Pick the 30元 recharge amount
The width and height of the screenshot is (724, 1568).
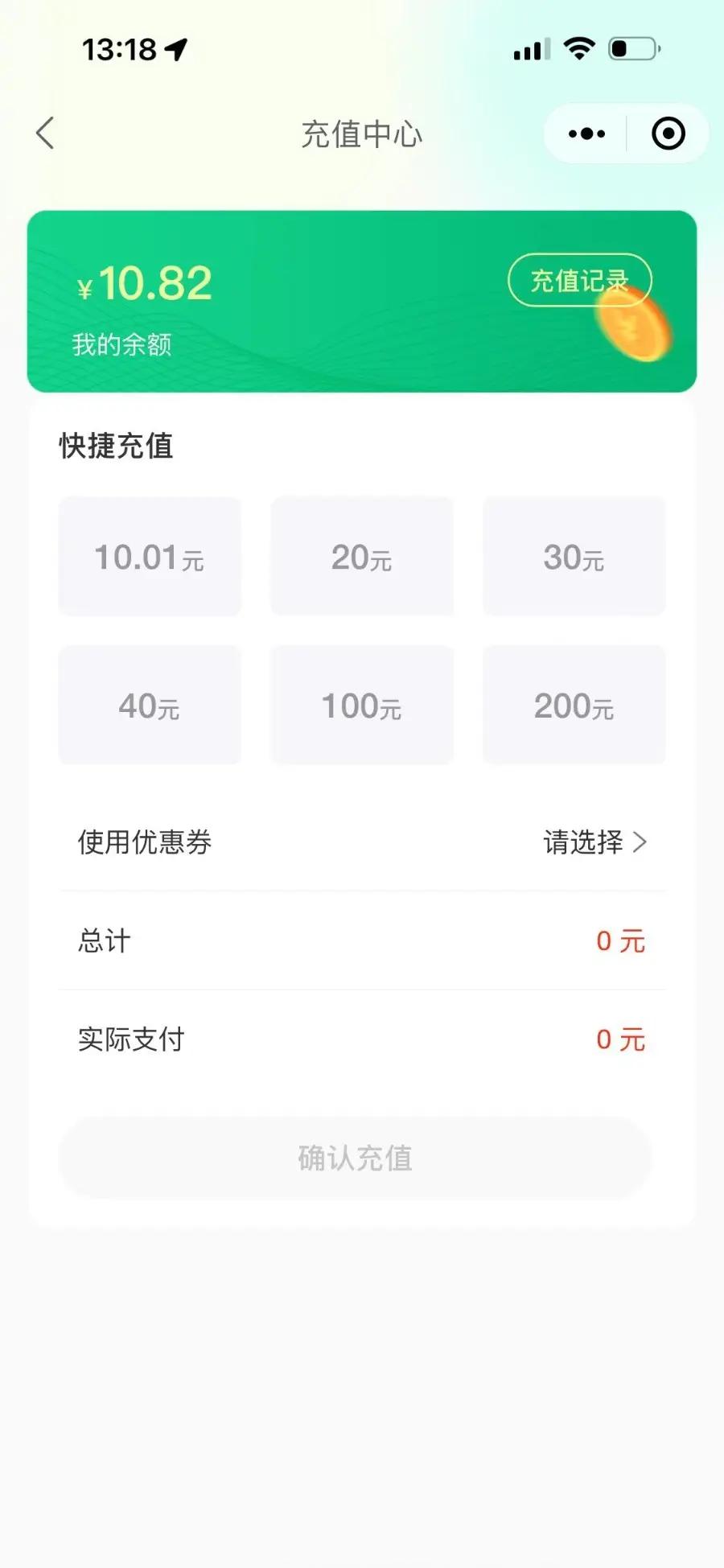click(574, 557)
